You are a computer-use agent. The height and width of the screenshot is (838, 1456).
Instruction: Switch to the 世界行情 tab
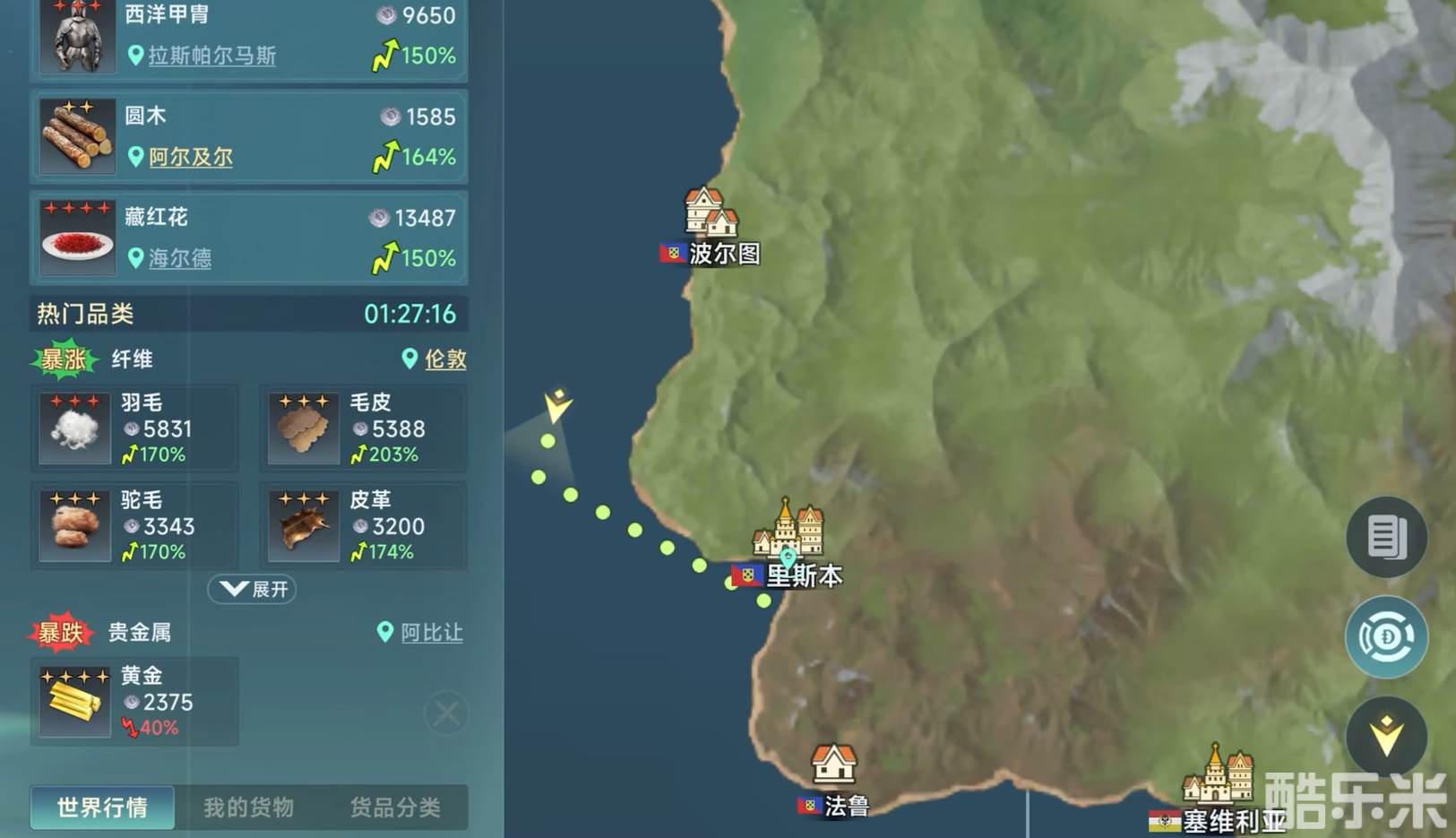(102, 808)
